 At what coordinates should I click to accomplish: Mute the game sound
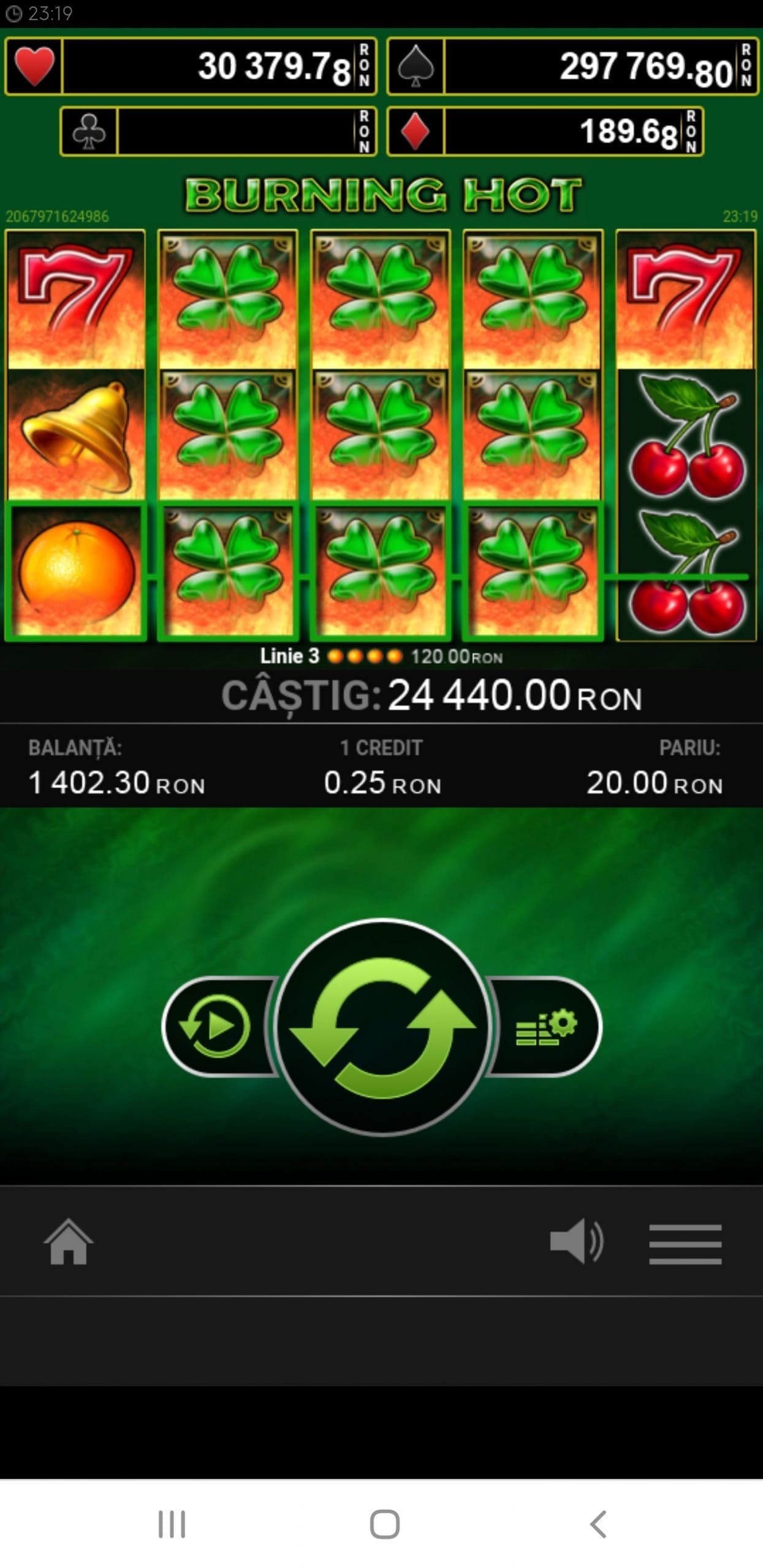[577, 1242]
